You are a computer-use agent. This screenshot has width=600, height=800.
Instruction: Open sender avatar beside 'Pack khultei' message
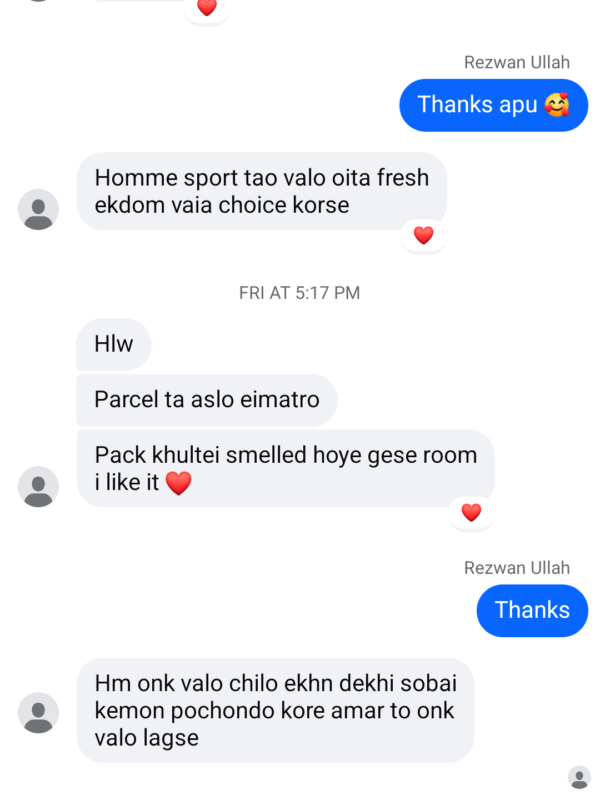39,486
